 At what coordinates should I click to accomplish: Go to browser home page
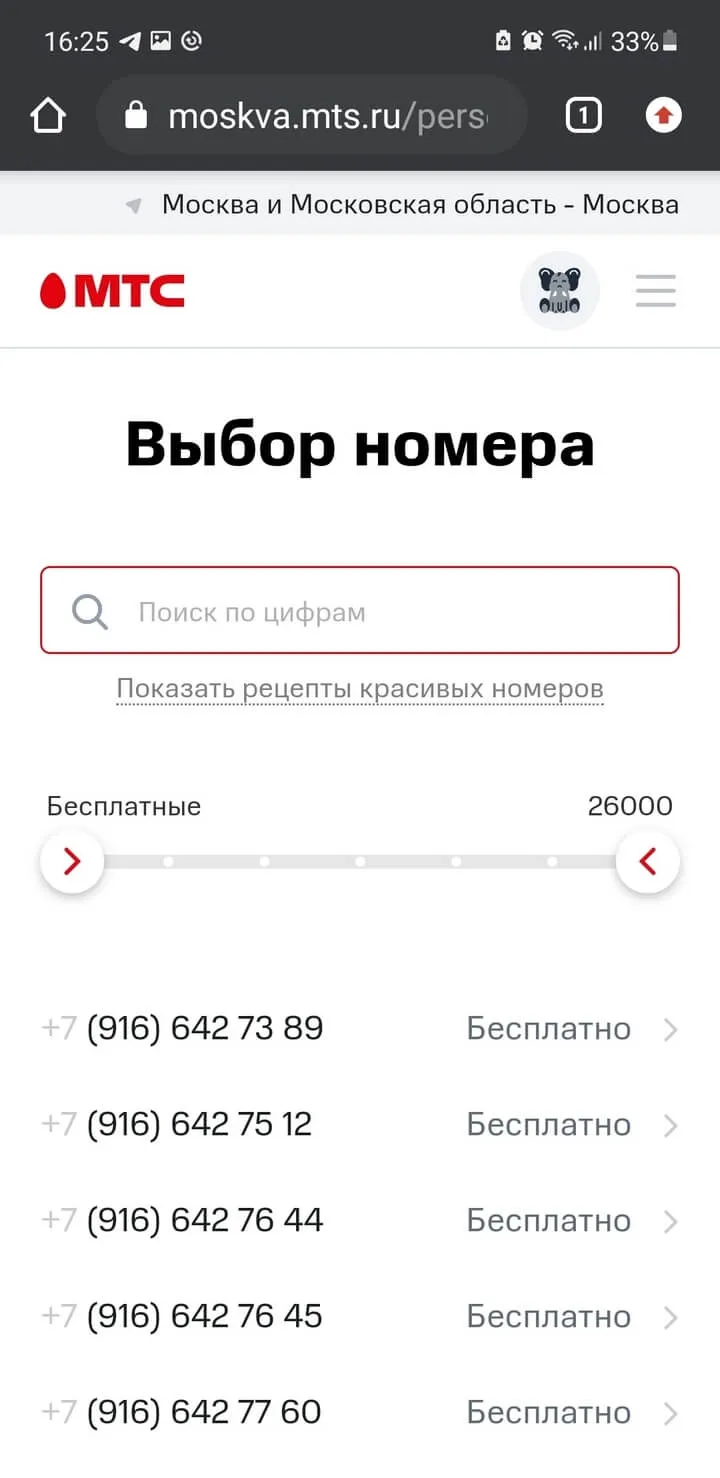click(x=48, y=117)
